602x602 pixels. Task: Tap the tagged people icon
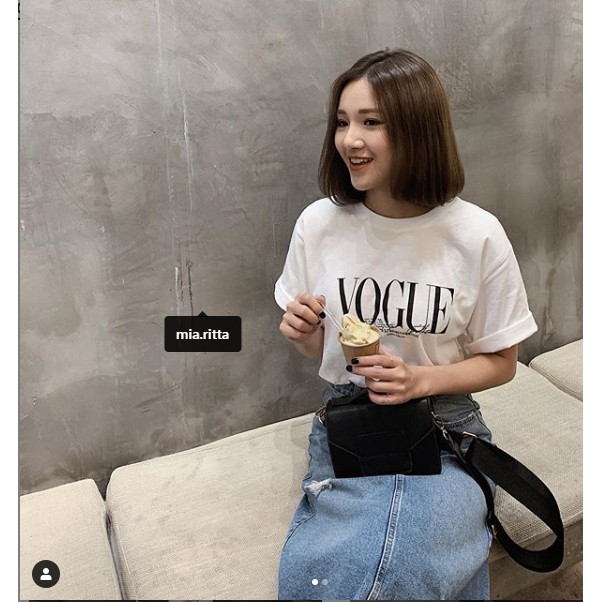[46, 573]
